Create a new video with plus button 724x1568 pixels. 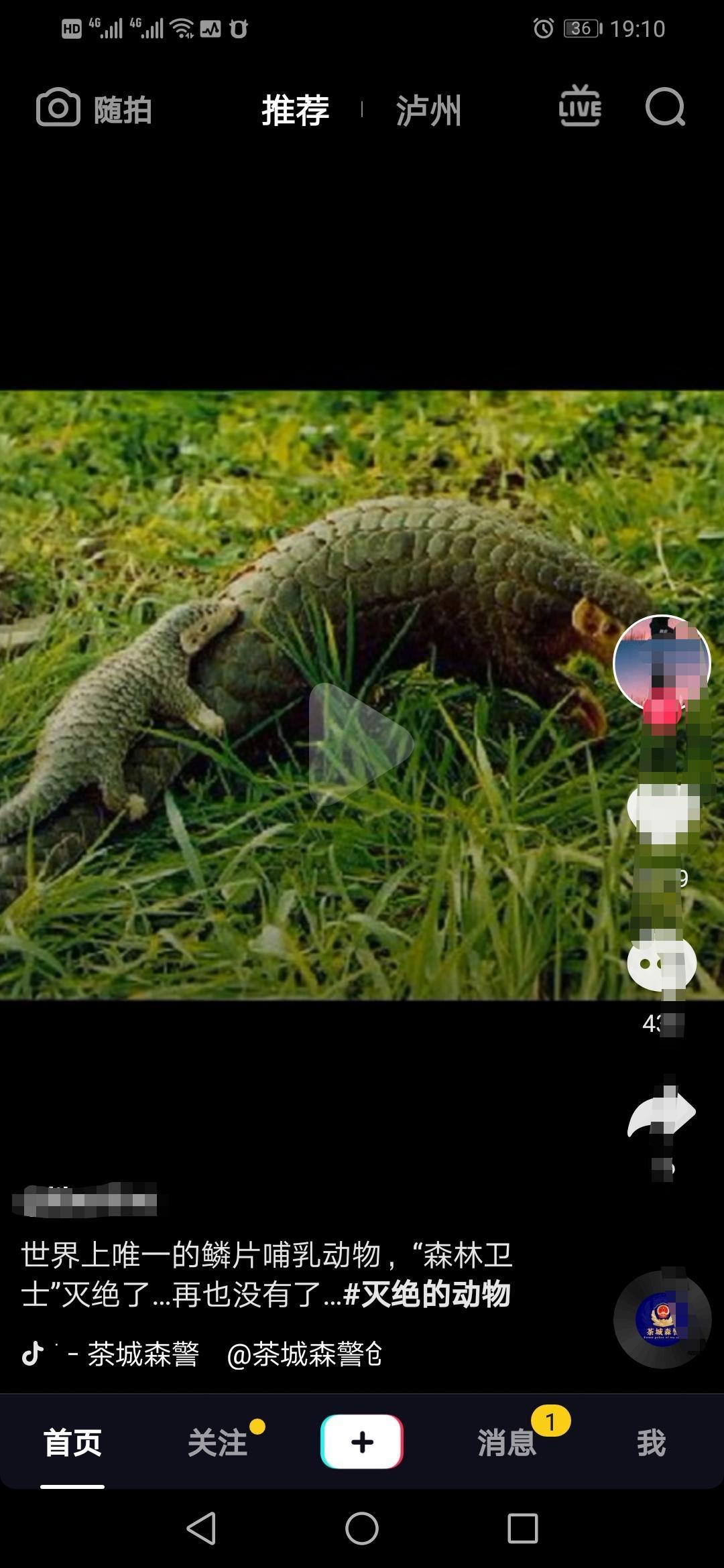[362, 1442]
